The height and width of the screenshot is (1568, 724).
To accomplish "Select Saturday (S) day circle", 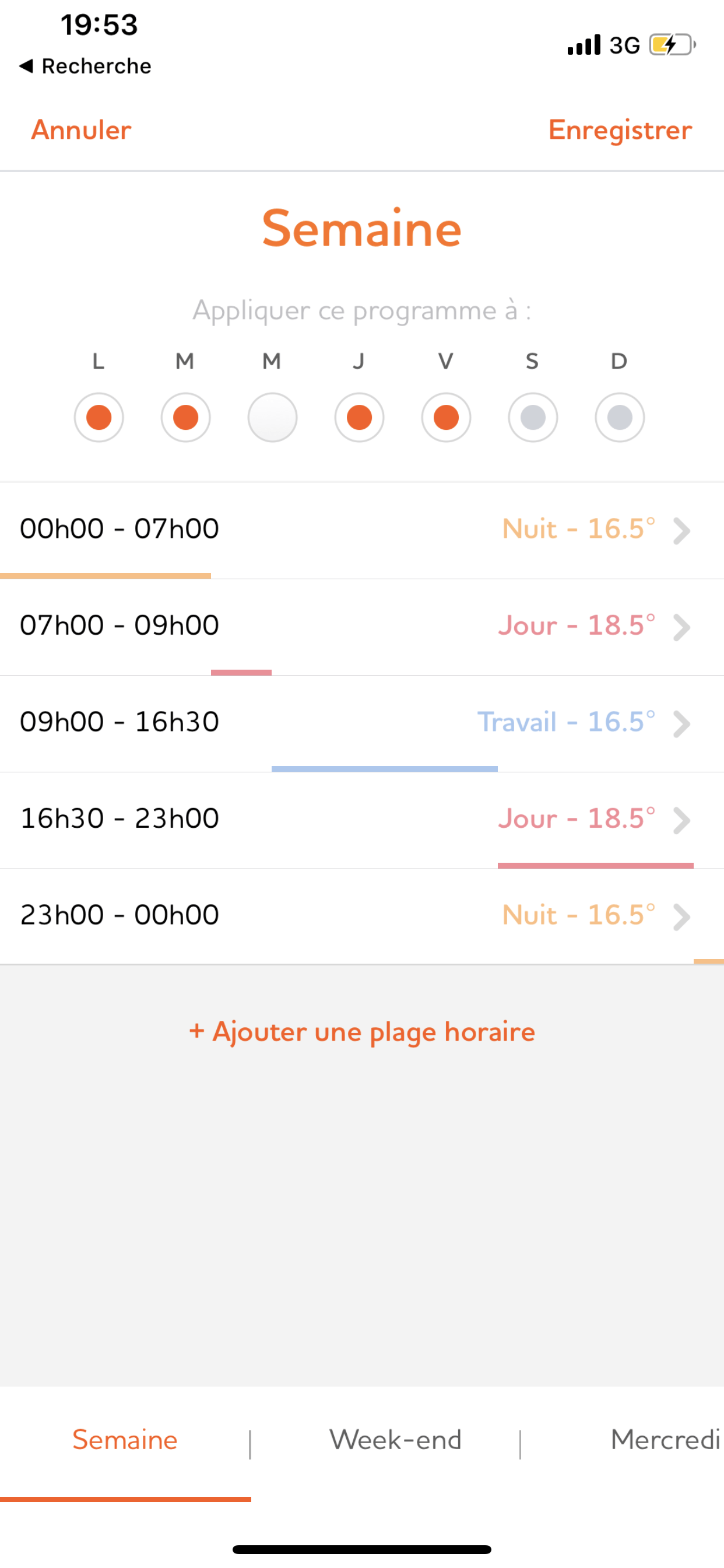I will (533, 418).
